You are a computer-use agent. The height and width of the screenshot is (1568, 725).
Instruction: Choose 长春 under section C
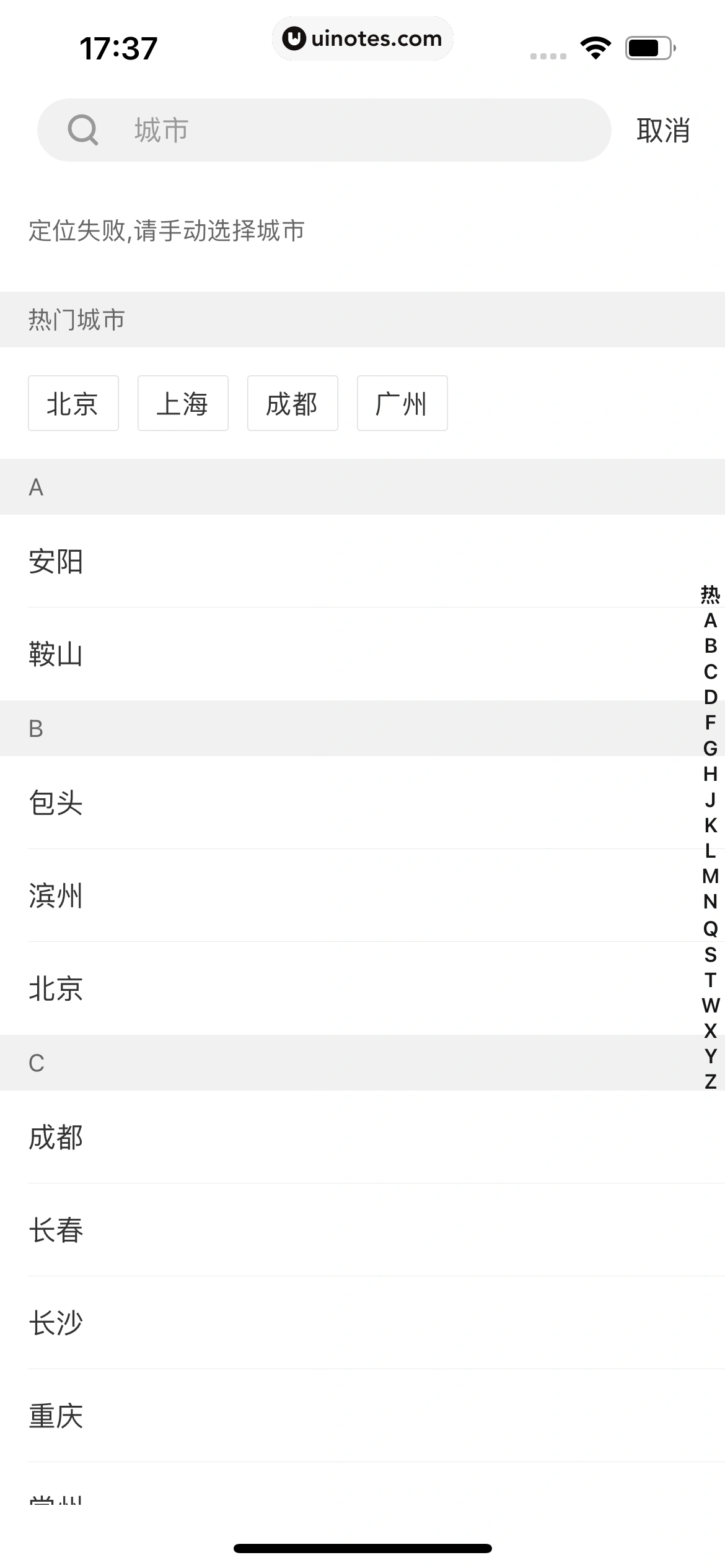pos(56,1230)
